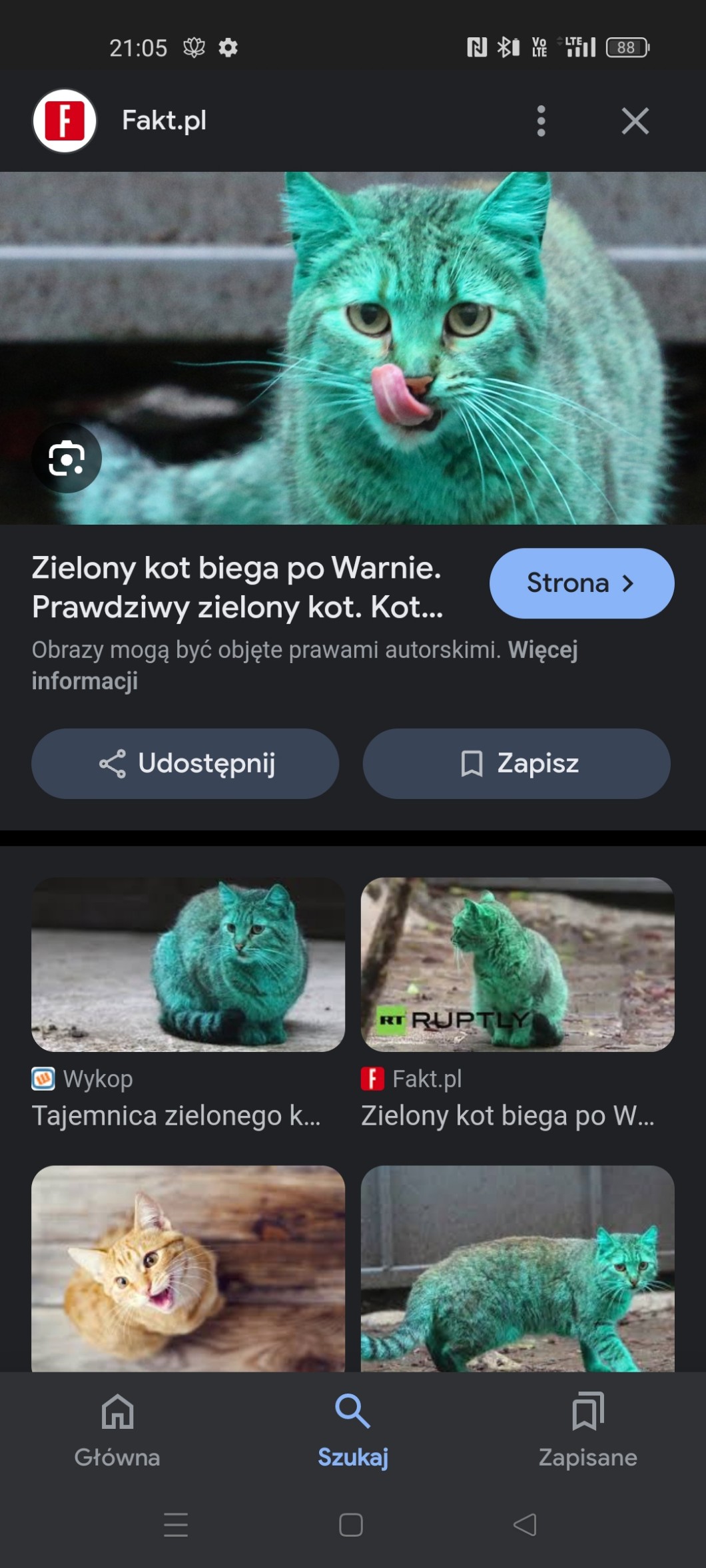View the walking green cat image
This screenshot has height=1568, width=706.
coord(518,1268)
